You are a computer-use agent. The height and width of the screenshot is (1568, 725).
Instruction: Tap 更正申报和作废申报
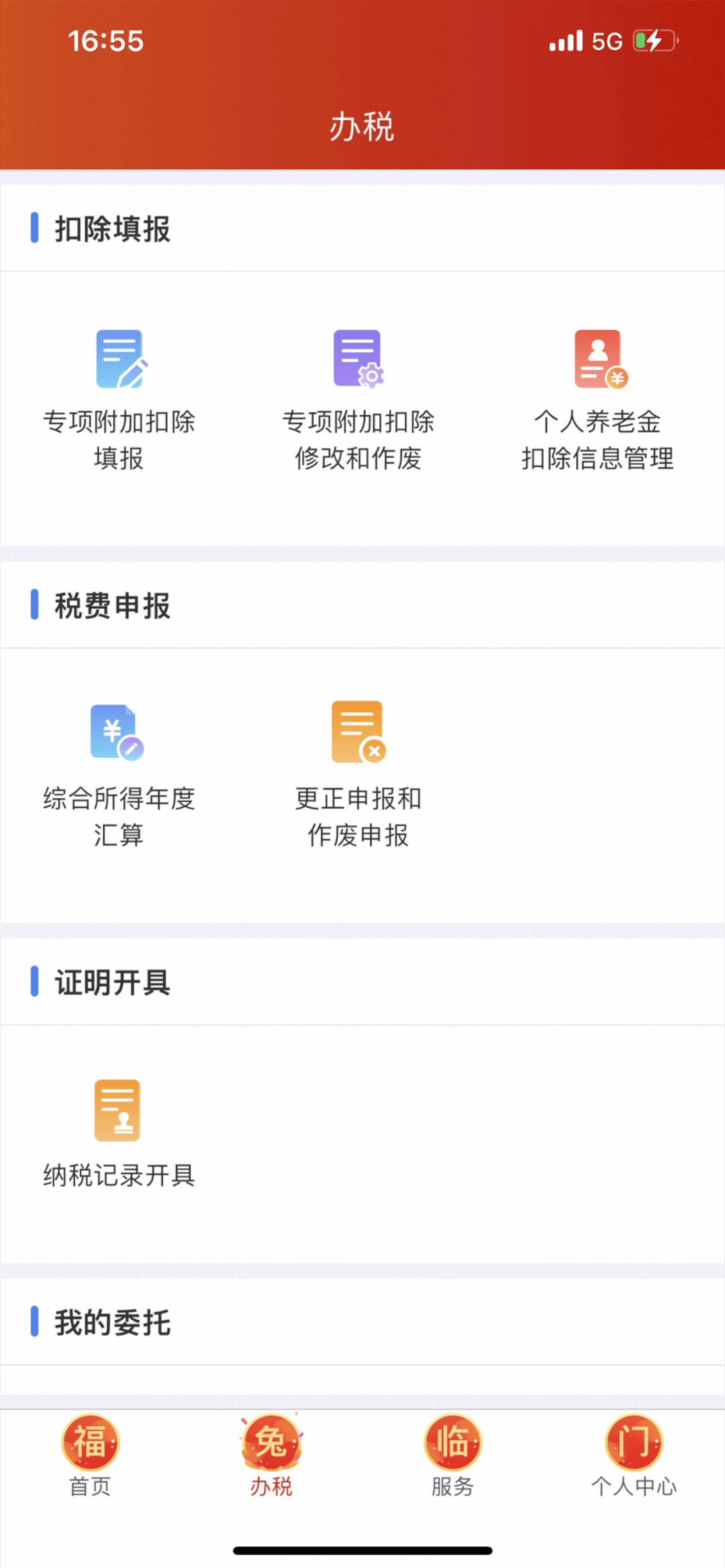358,776
